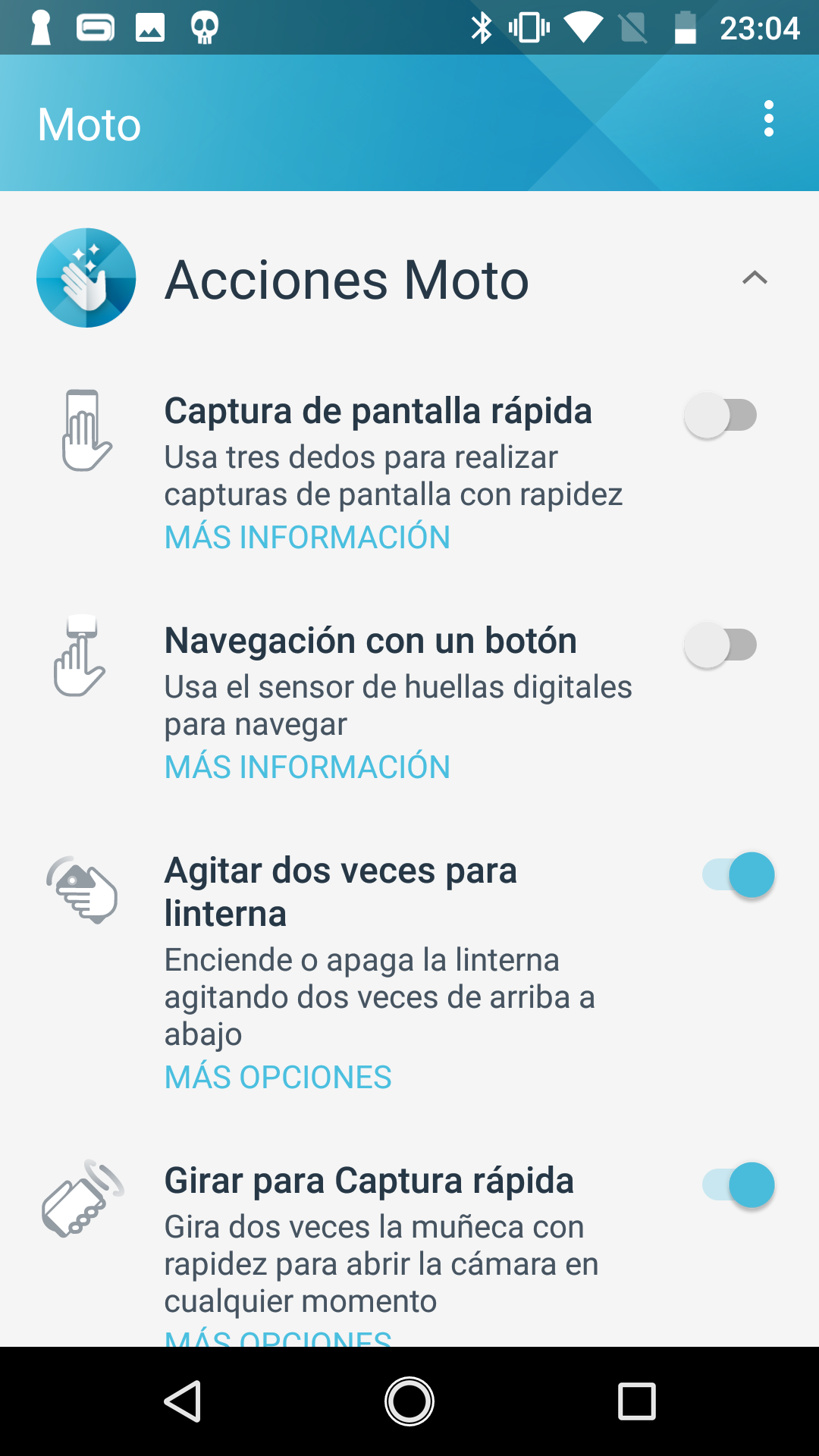
Task: Collapse the Acciones Moto section
Action: point(755,278)
